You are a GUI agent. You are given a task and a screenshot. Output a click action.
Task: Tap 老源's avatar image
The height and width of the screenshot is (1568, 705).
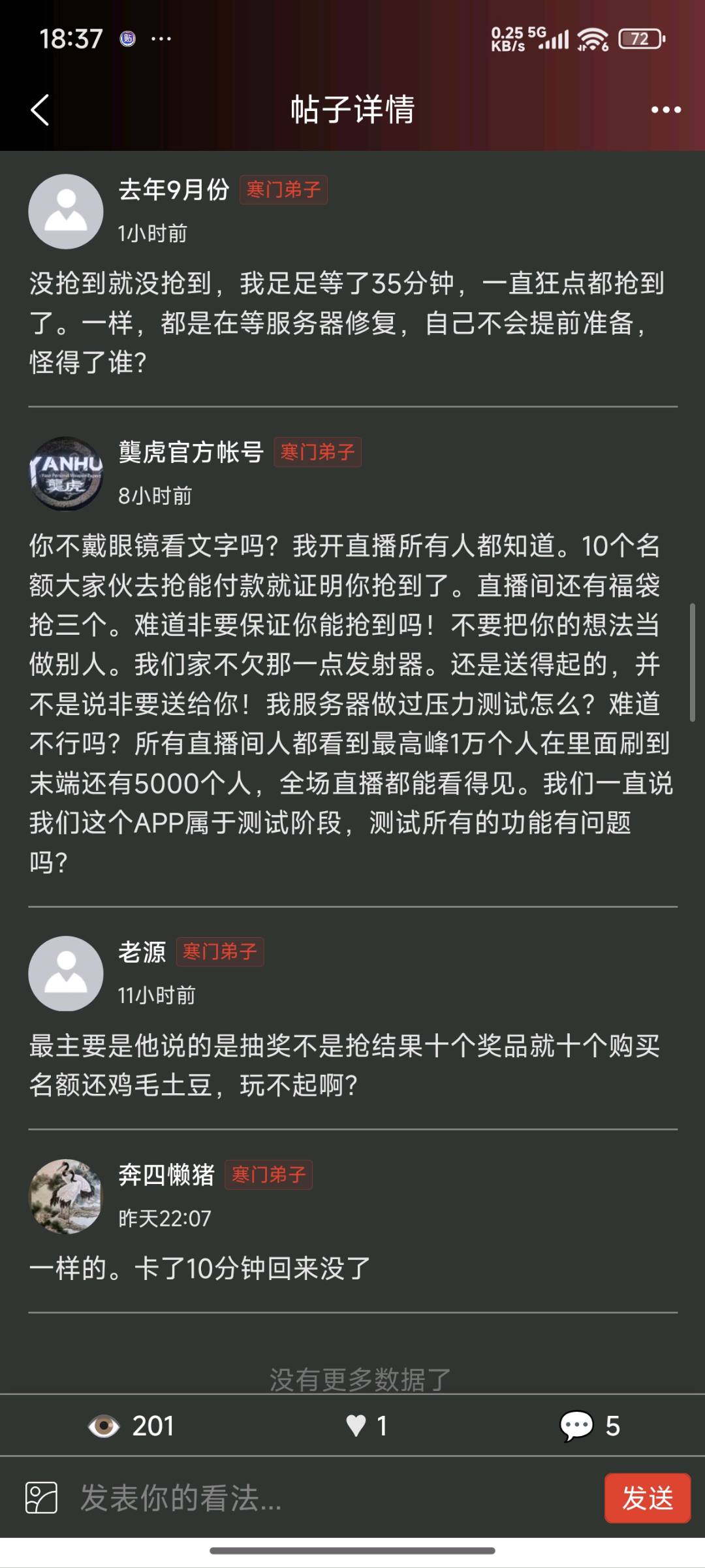pos(66,973)
